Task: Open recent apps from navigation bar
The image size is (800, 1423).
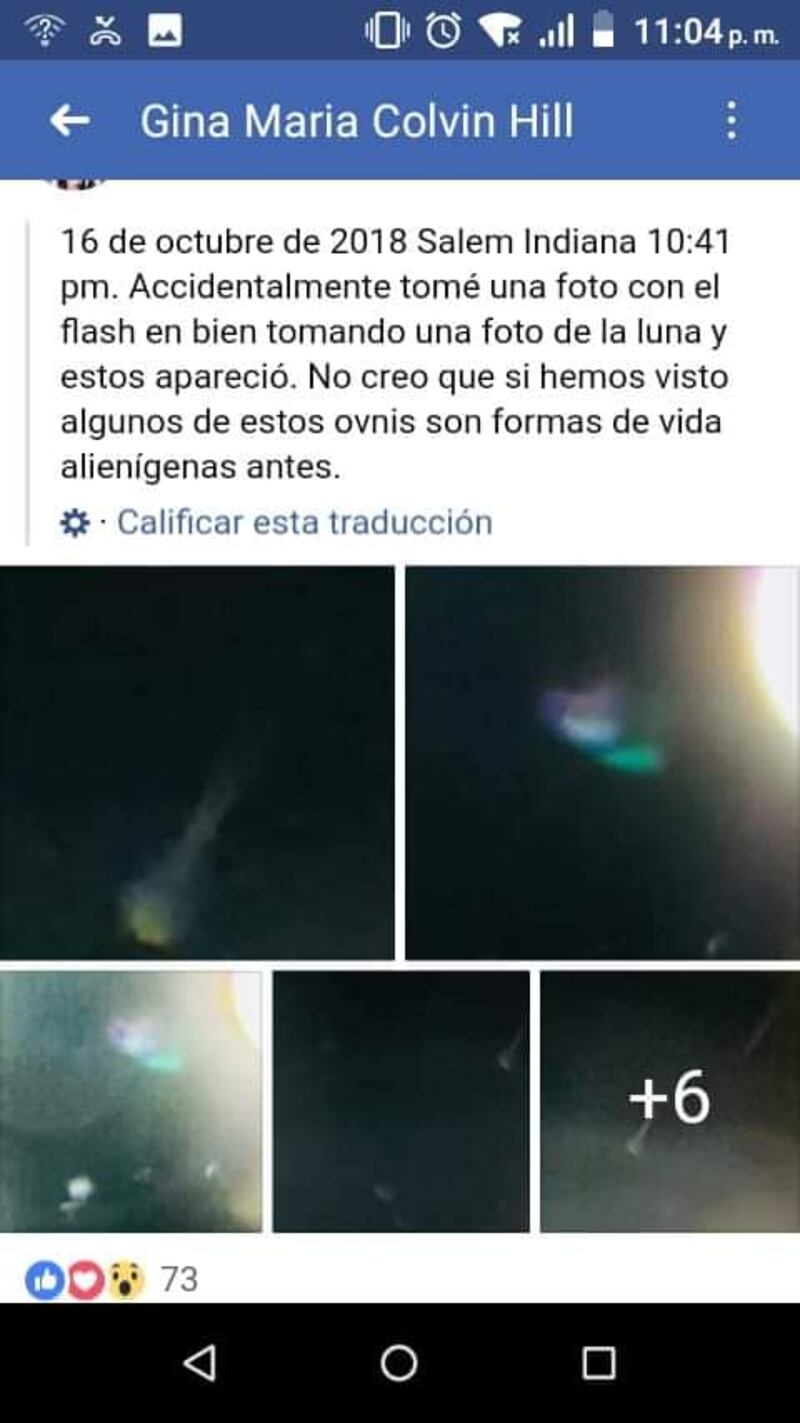Action: click(x=598, y=1362)
